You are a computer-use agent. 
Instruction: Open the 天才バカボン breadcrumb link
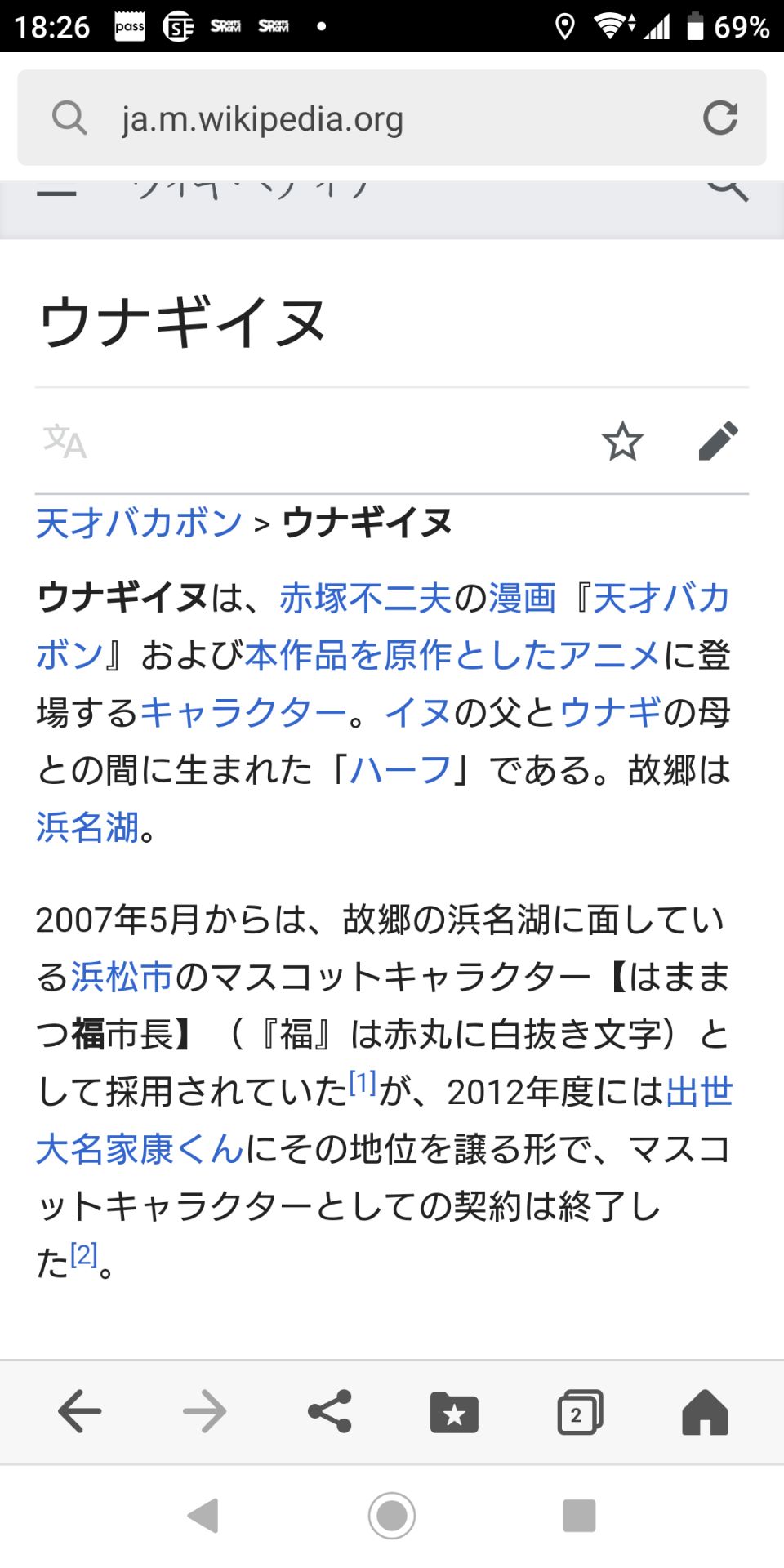pos(135,523)
